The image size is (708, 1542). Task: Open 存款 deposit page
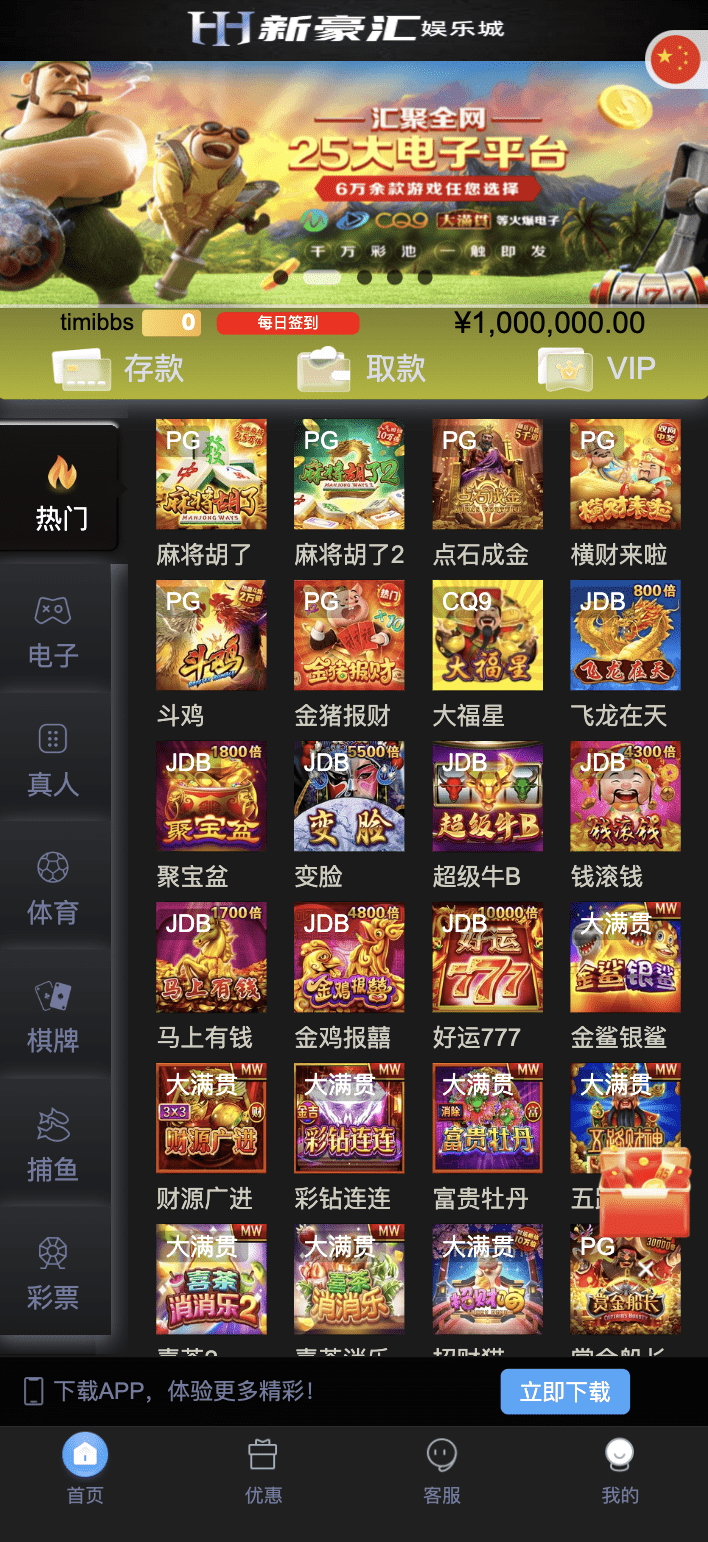(118, 368)
